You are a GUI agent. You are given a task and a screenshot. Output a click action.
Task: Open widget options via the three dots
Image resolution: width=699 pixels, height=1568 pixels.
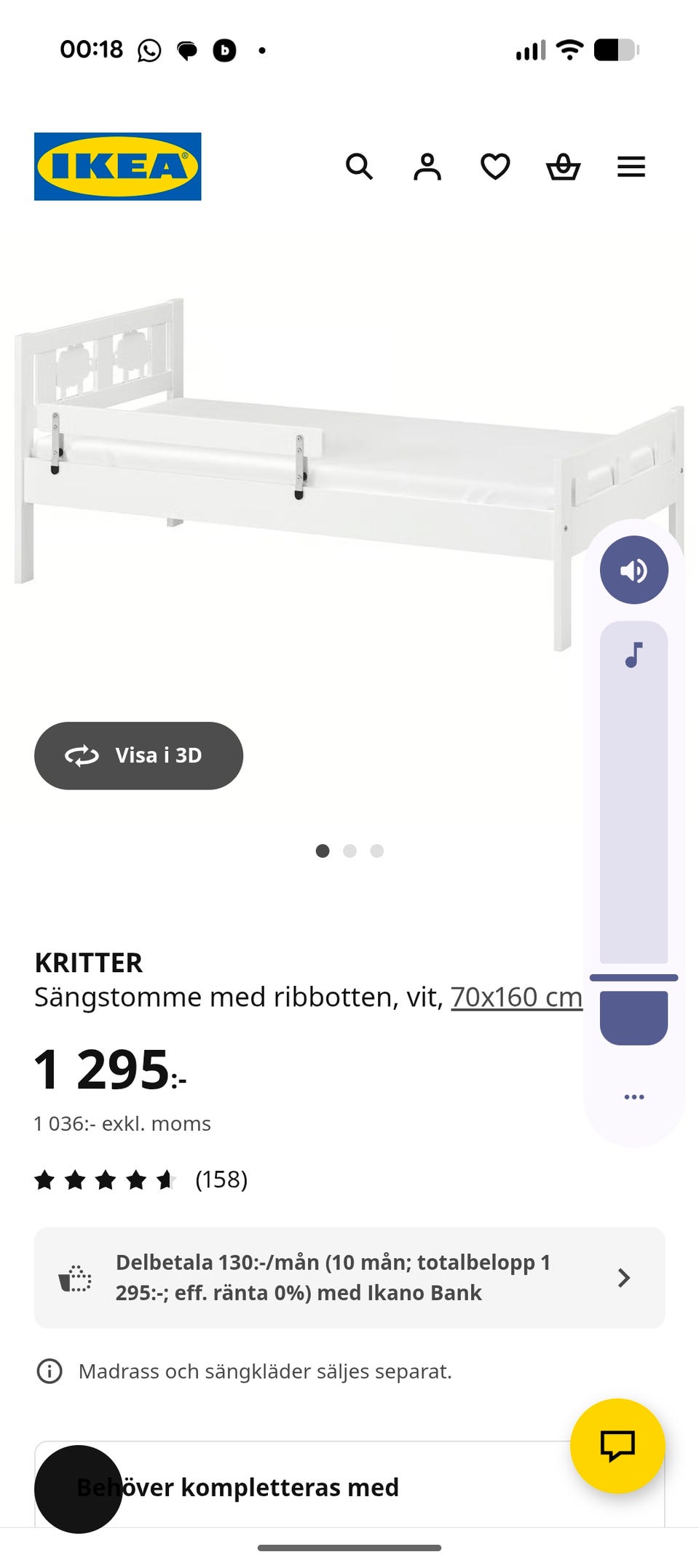tap(634, 1096)
